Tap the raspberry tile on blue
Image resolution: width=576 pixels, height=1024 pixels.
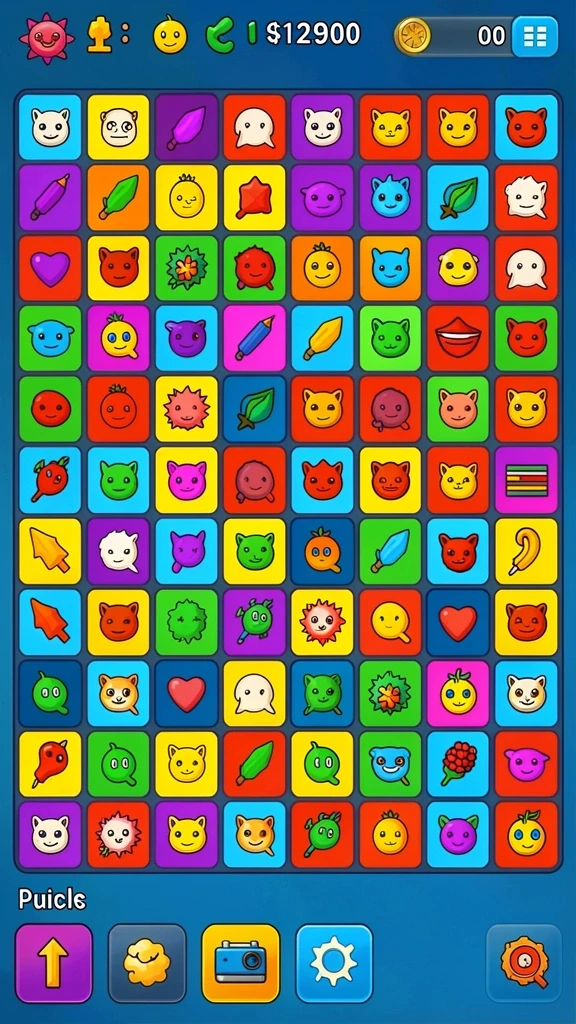coord(458,763)
